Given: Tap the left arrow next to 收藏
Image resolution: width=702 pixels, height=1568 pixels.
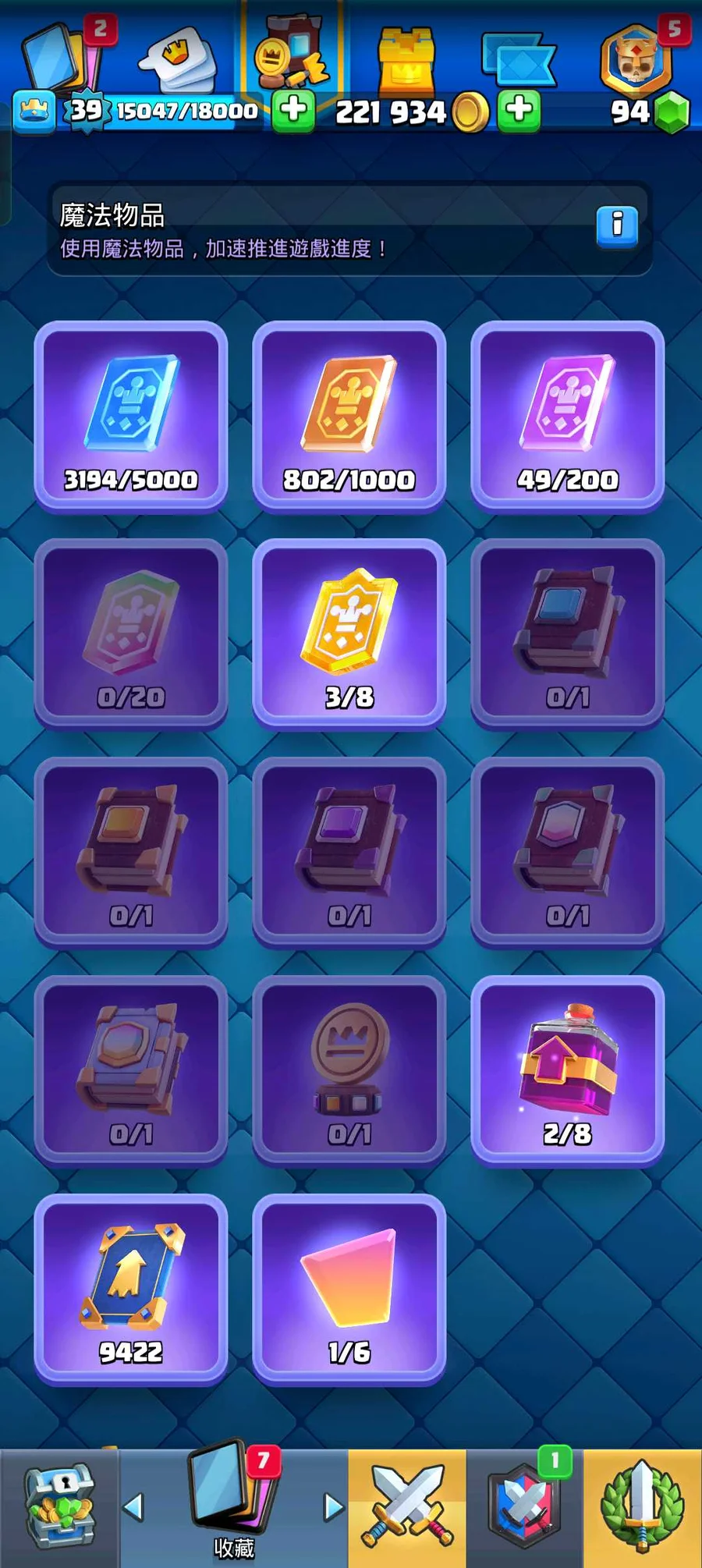Looking at the screenshot, I should coord(133,1507).
